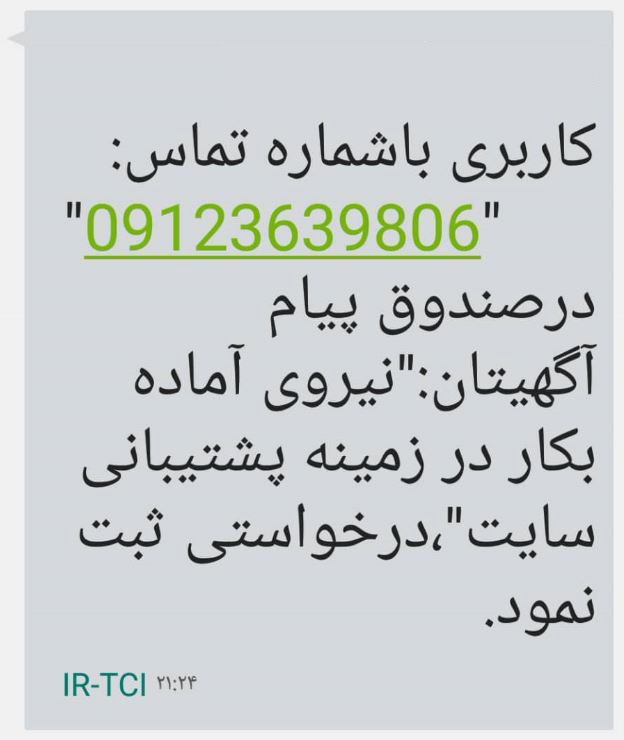The width and height of the screenshot is (624, 740).
Task: Tap the phone number link 09123639806
Action: 283,227
